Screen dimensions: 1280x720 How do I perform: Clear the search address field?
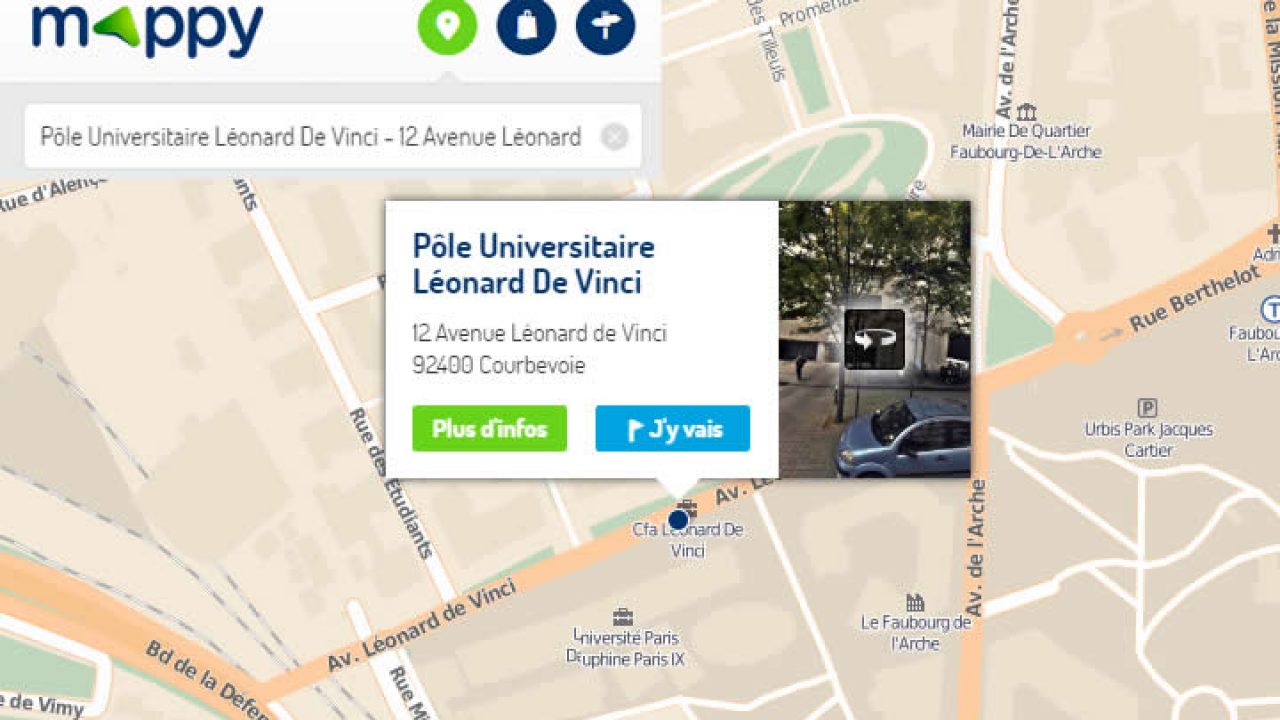pos(615,137)
